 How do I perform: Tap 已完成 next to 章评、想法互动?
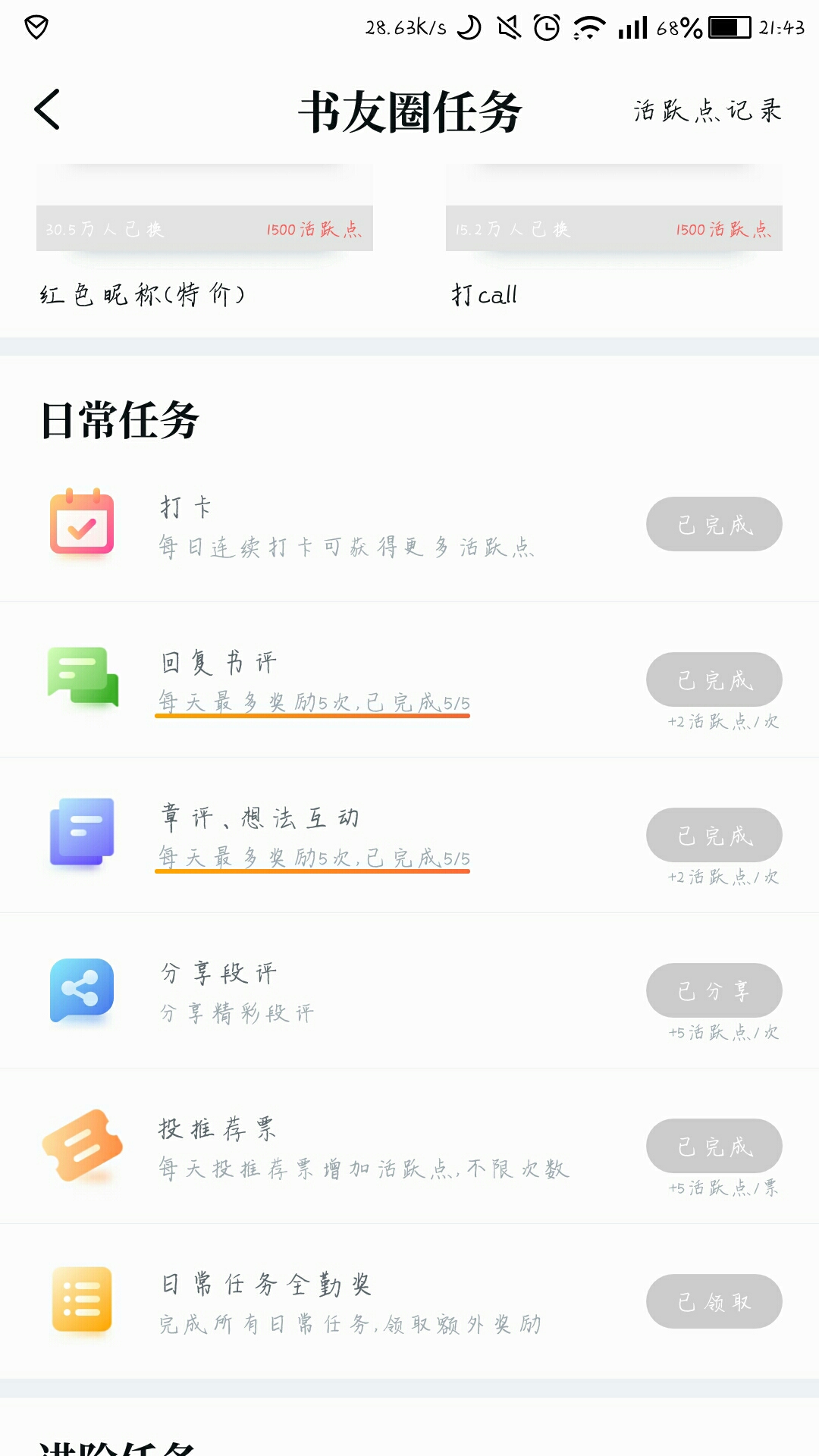point(714,835)
